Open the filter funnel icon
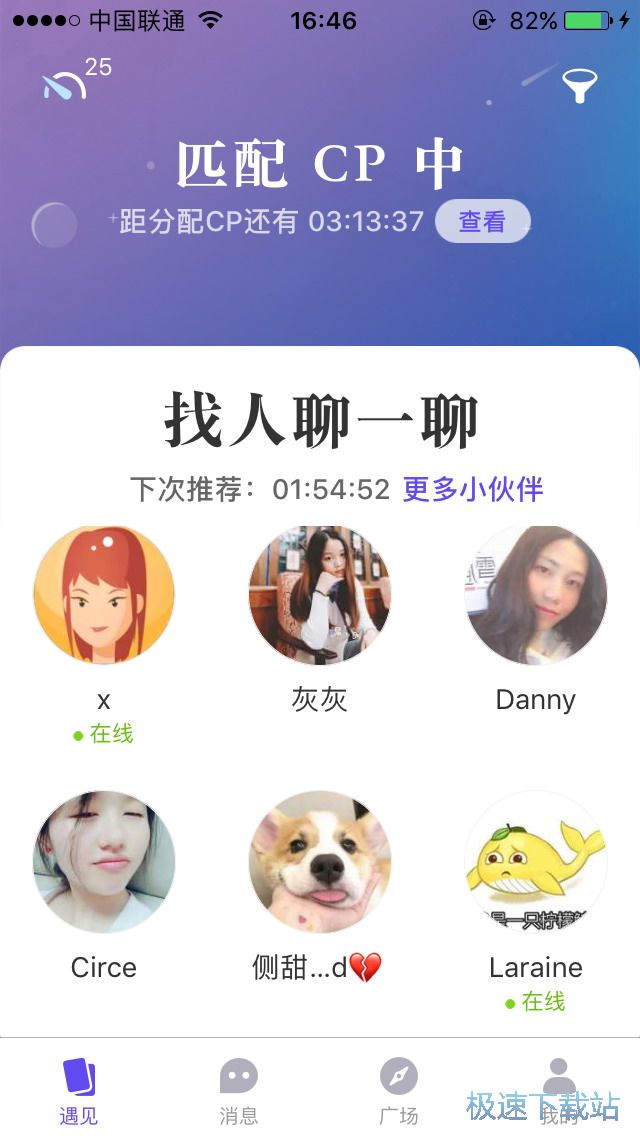This screenshot has height=1136, width=640. (x=579, y=86)
